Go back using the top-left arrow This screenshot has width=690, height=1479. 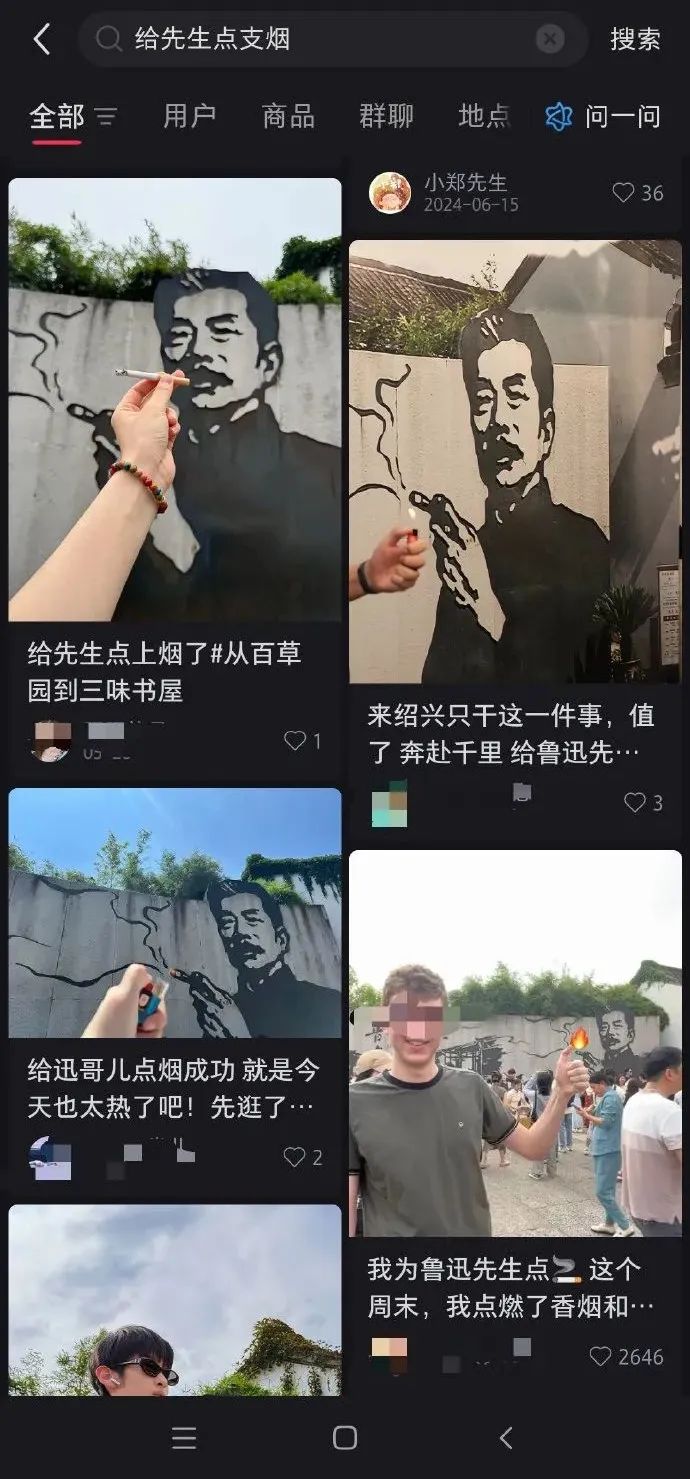41,40
